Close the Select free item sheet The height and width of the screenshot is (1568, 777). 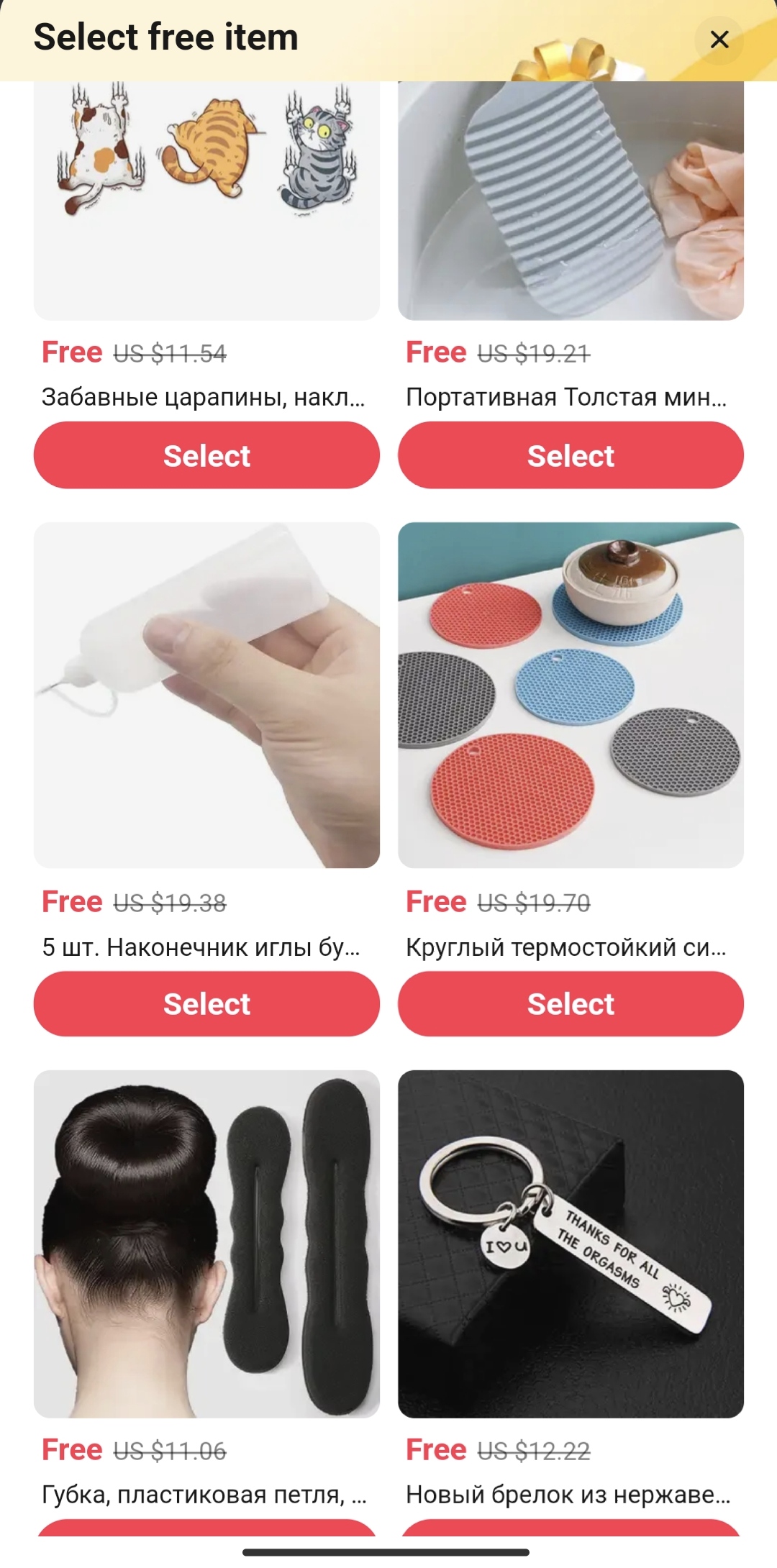[719, 40]
